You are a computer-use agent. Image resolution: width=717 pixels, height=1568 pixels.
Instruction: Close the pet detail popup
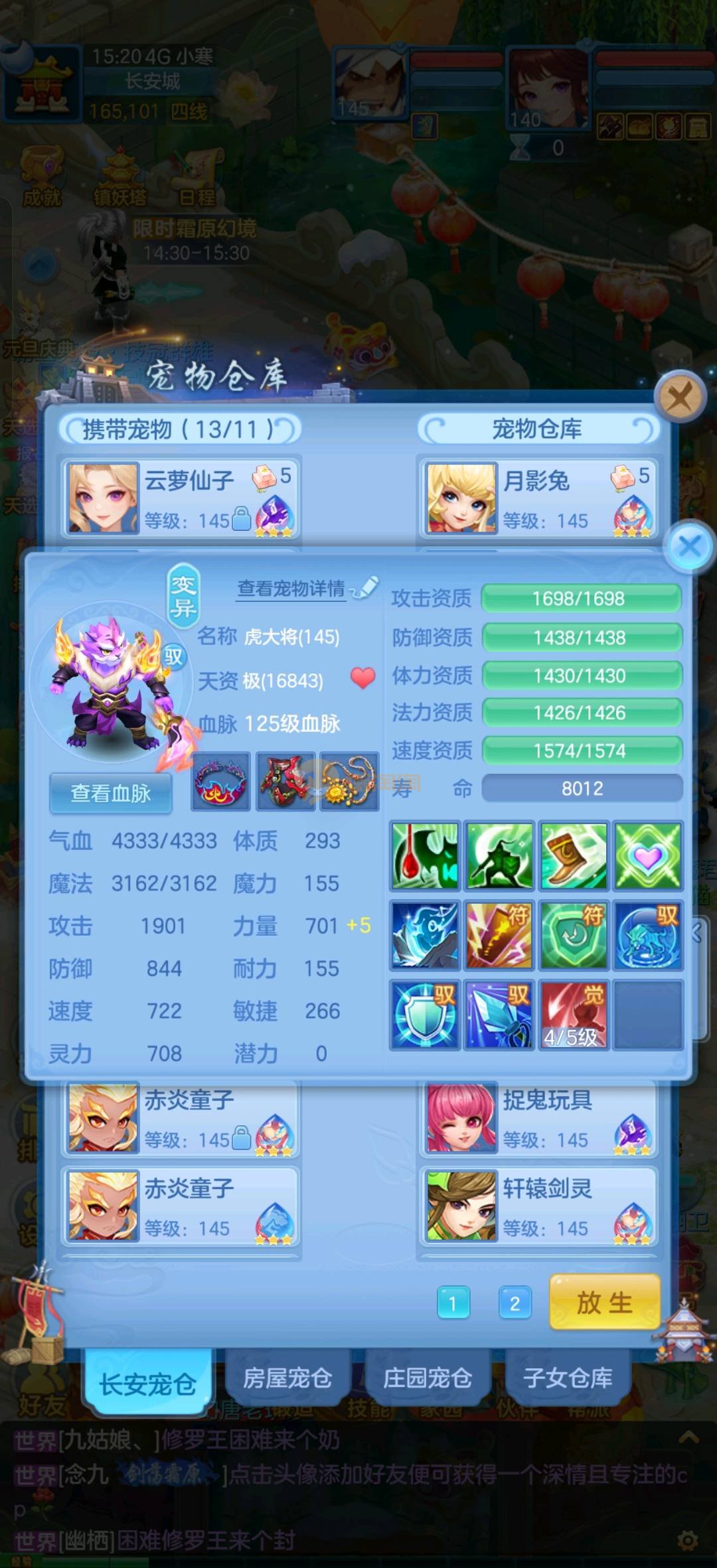[690, 547]
